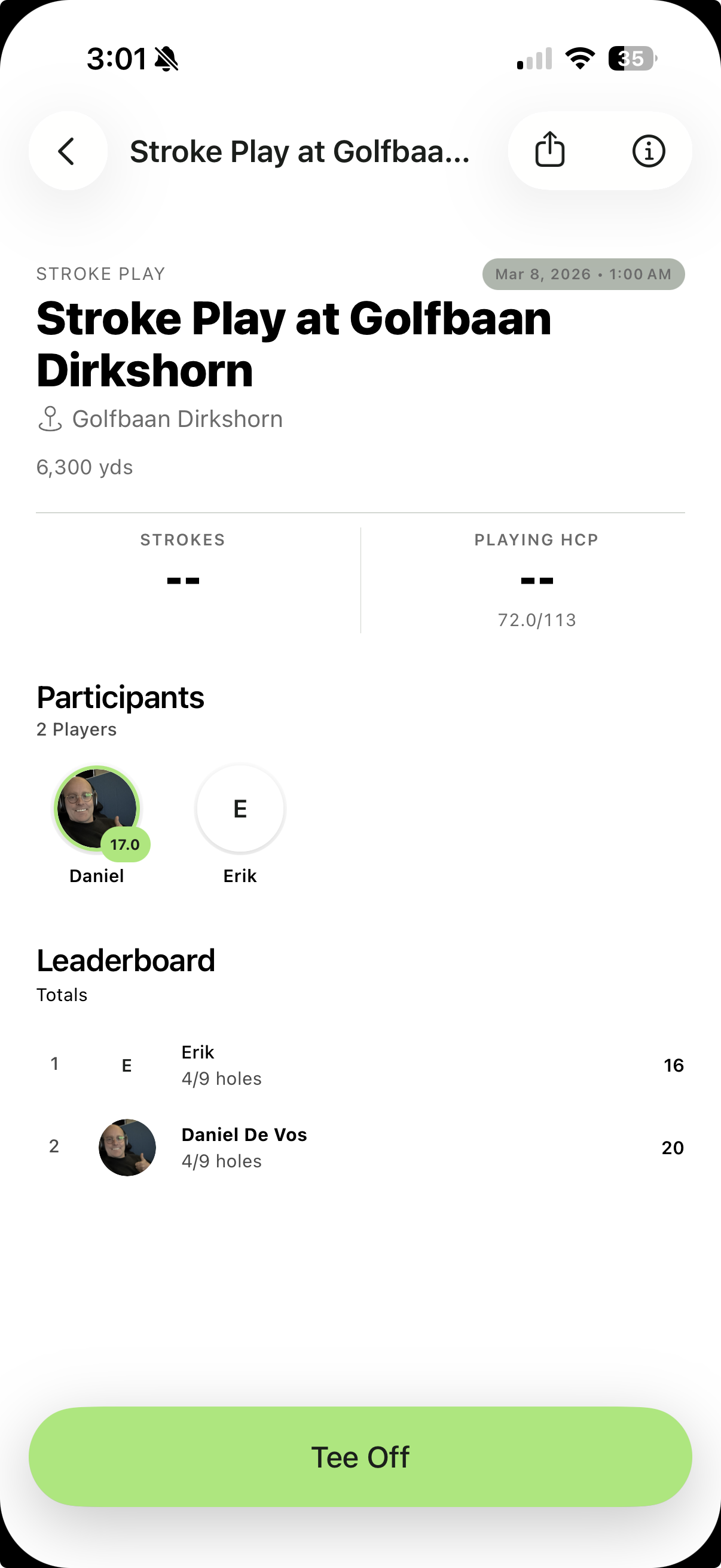The height and width of the screenshot is (1568, 721).
Task: Tap the back chevron to return
Action: click(x=67, y=150)
